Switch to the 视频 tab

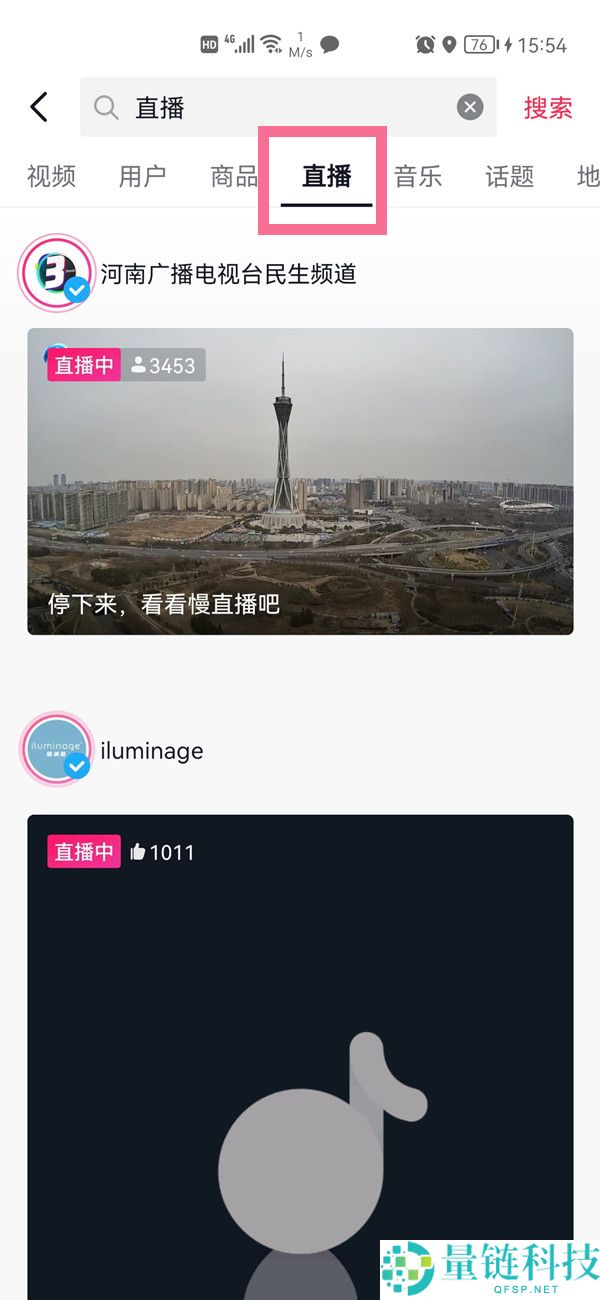coord(51,177)
